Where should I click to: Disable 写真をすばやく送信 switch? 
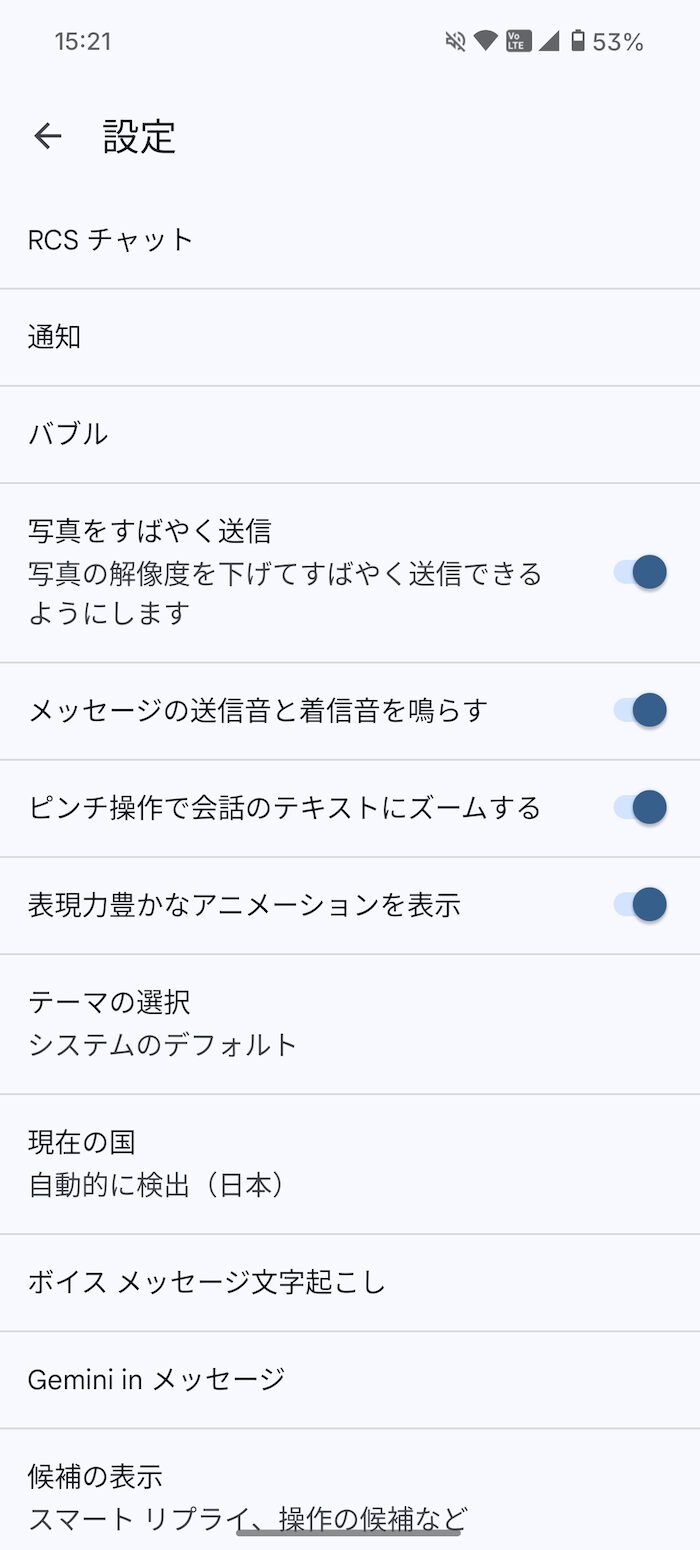pos(640,572)
